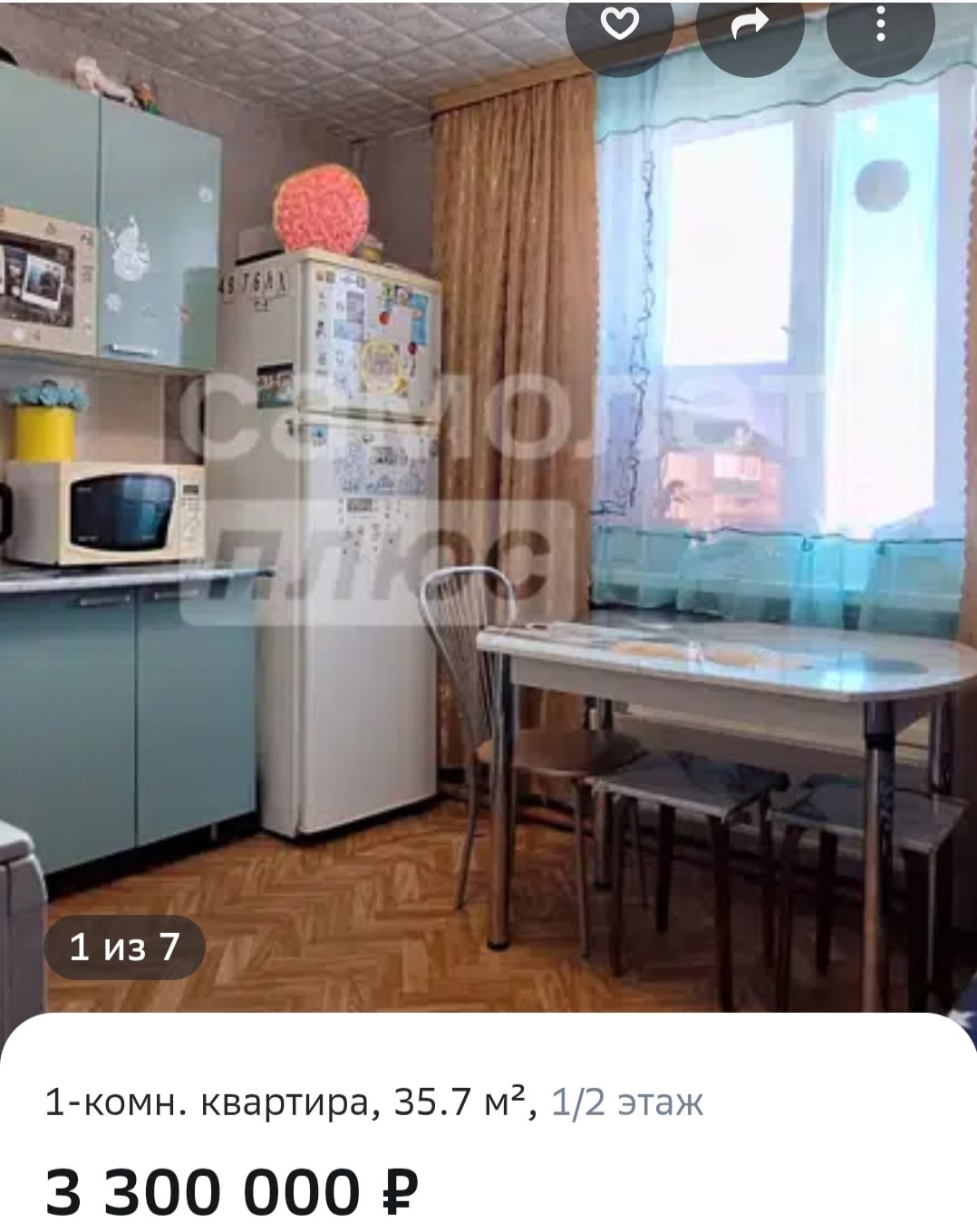Image resolution: width=977 pixels, height=1232 pixels.
Task: Share this apartment listing
Action: point(750,26)
